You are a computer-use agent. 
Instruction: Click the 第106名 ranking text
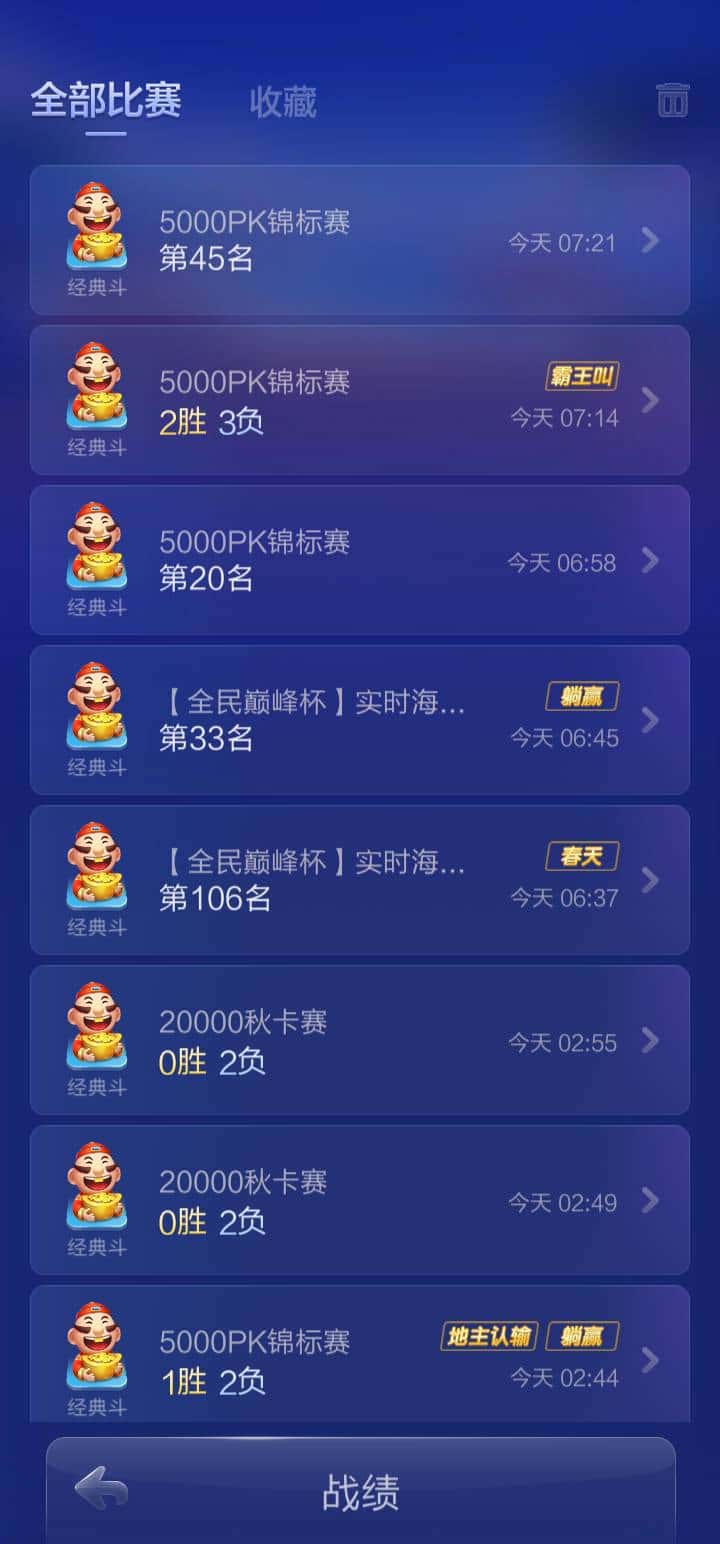coord(217,898)
